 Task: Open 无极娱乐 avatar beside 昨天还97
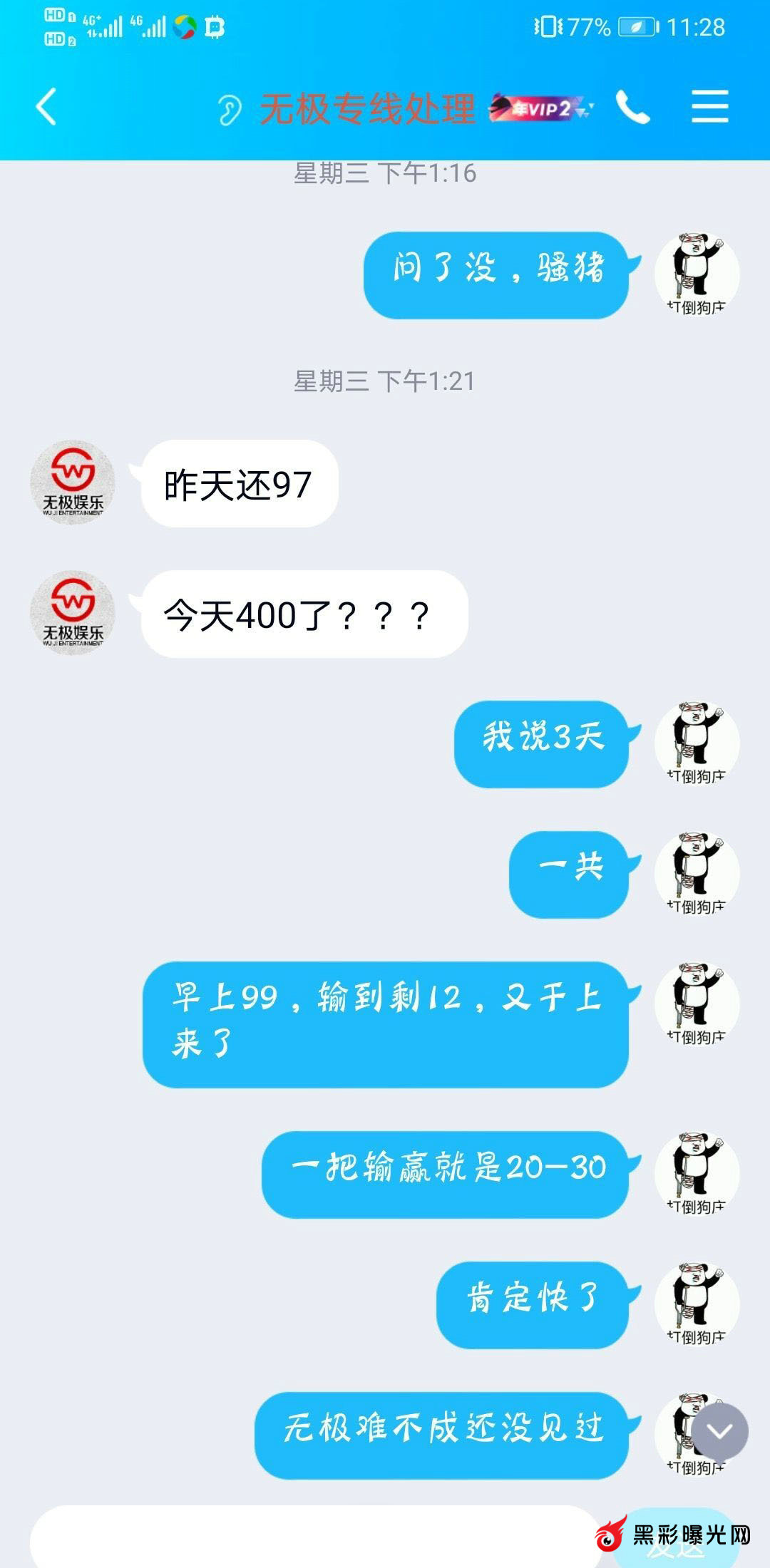[72, 483]
